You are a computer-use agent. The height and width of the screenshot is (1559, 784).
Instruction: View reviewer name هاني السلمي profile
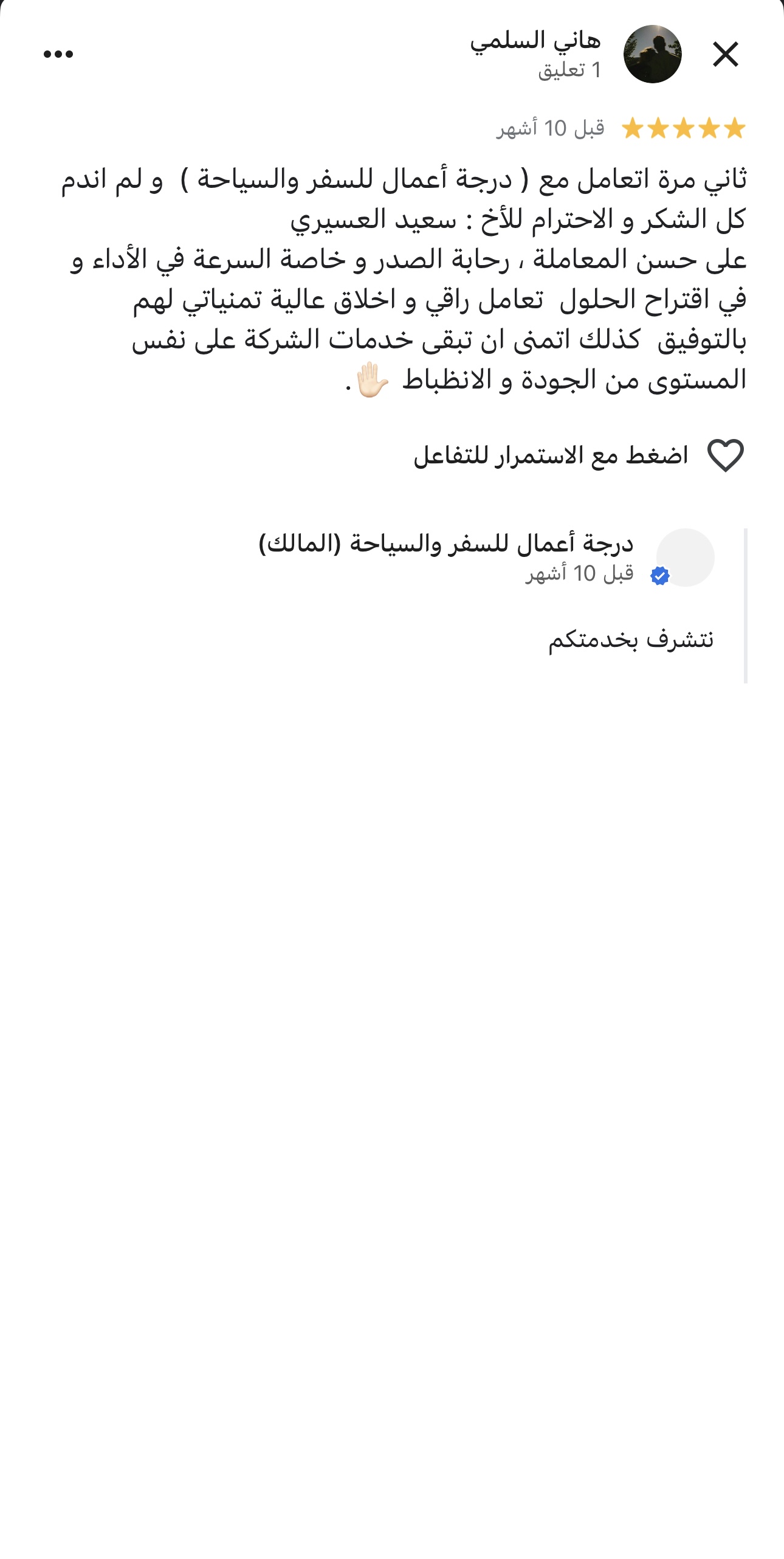(535, 41)
